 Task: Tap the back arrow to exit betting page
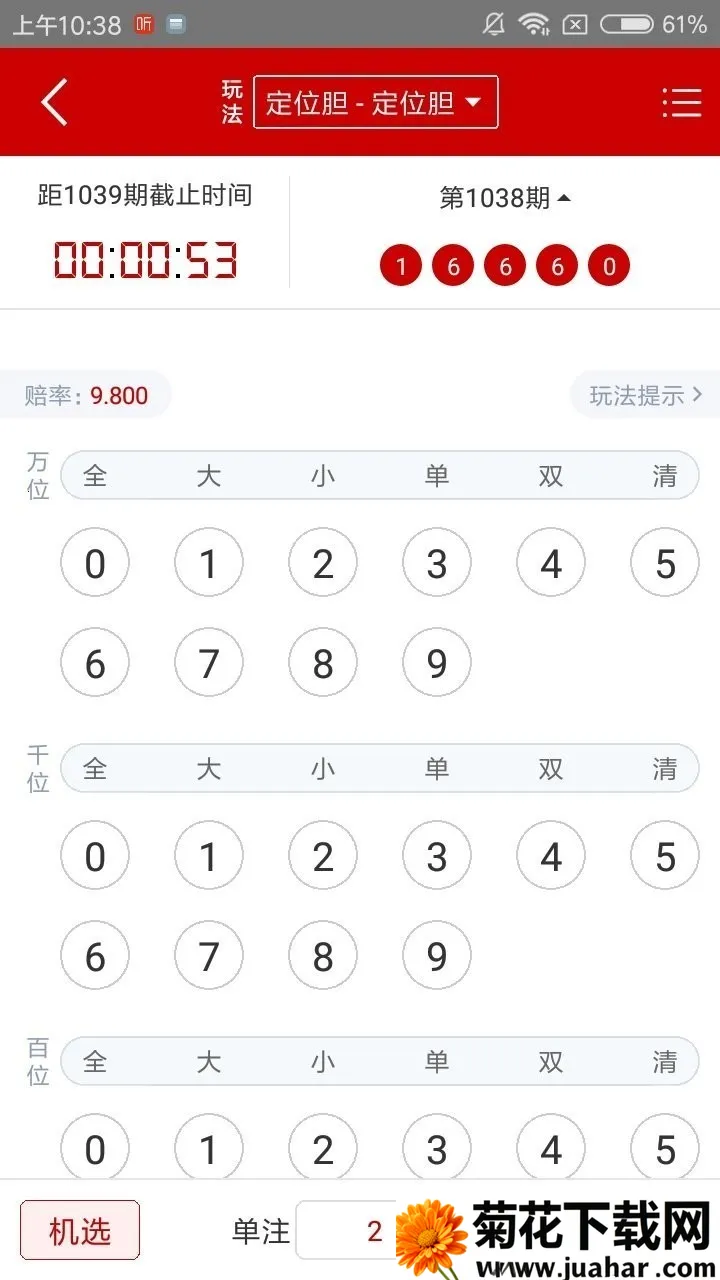coord(55,102)
